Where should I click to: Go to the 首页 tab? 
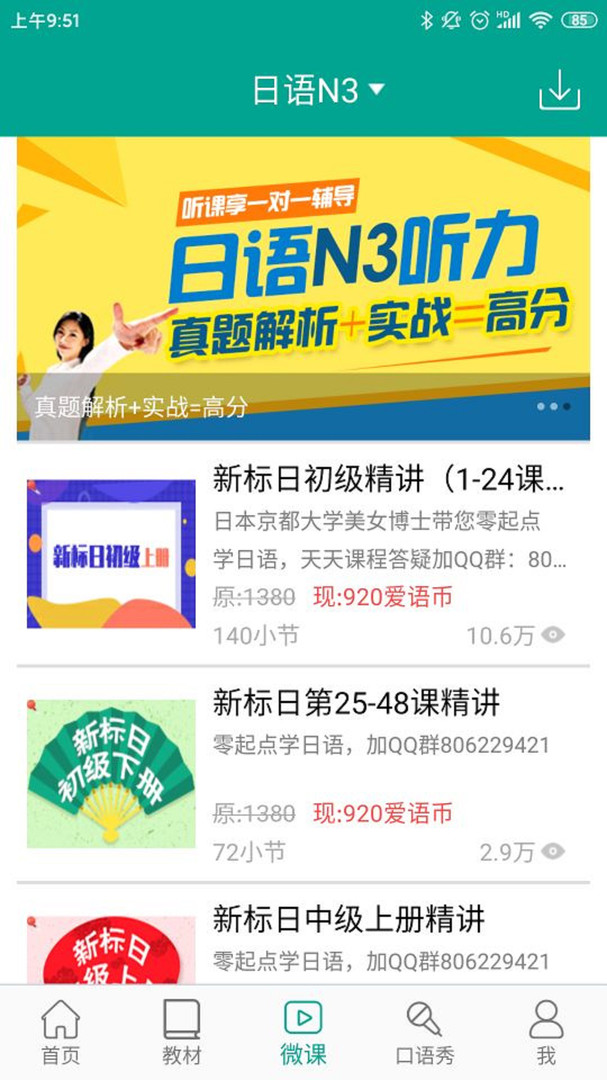tap(60, 1032)
